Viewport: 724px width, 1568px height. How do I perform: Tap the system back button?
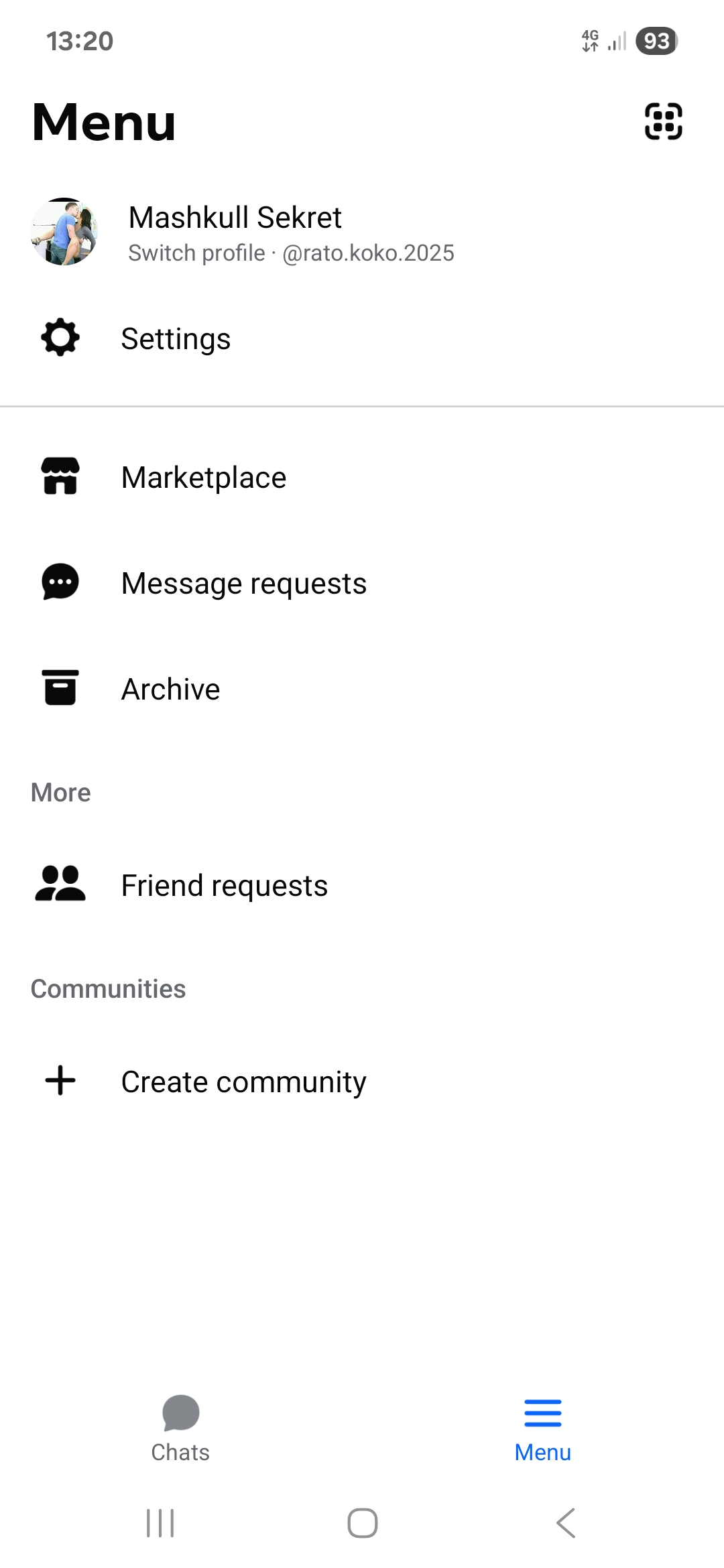(x=566, y=1523)
